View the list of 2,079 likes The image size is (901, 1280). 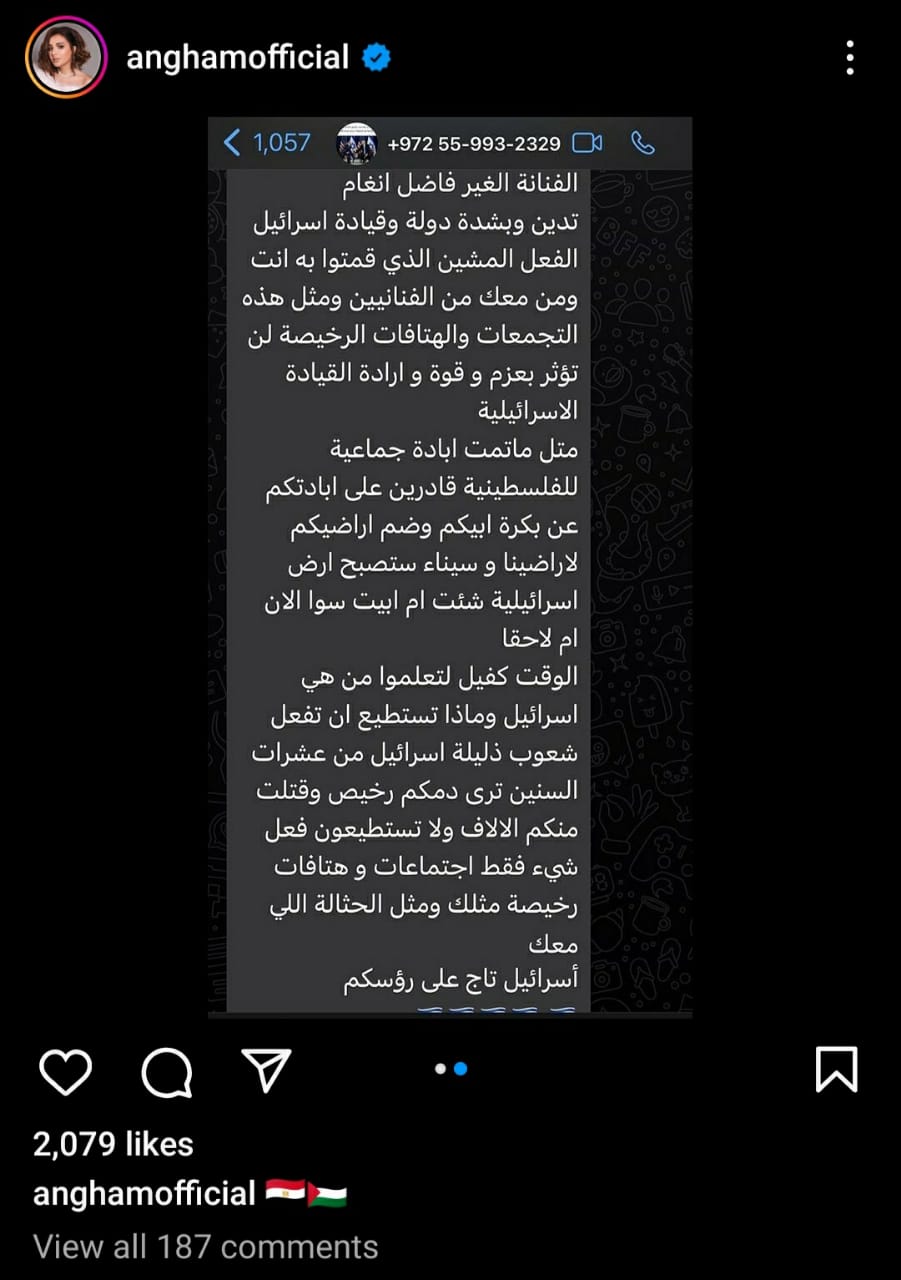coord(113,1144)
